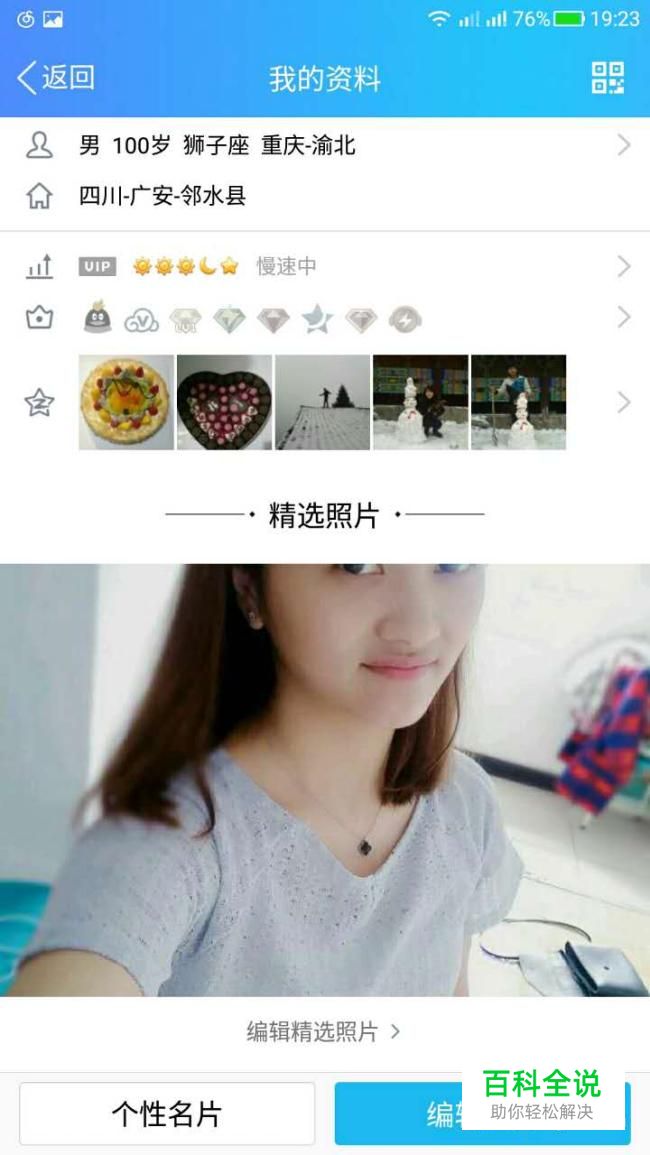Open the heart-shaped chocolate box photo
Screen dimensions: 650x1155
coord(224,402)
